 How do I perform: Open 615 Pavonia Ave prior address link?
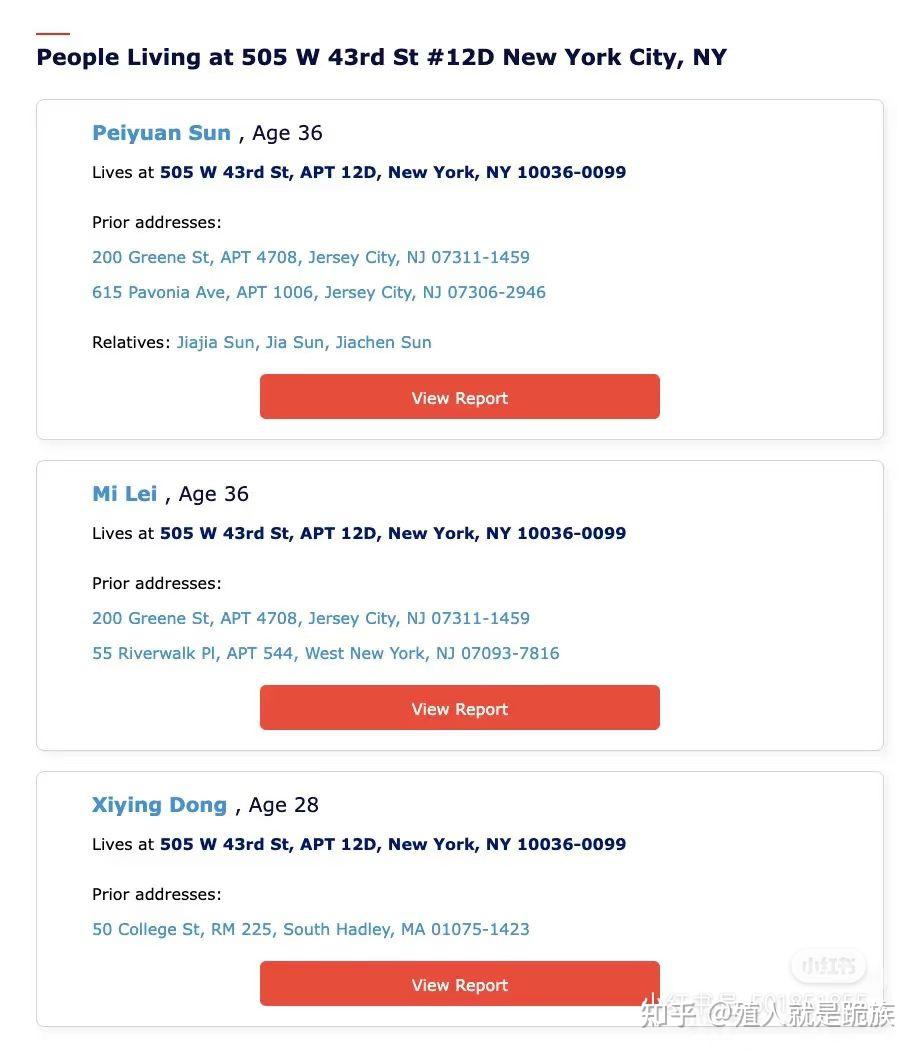click(318, 292)
